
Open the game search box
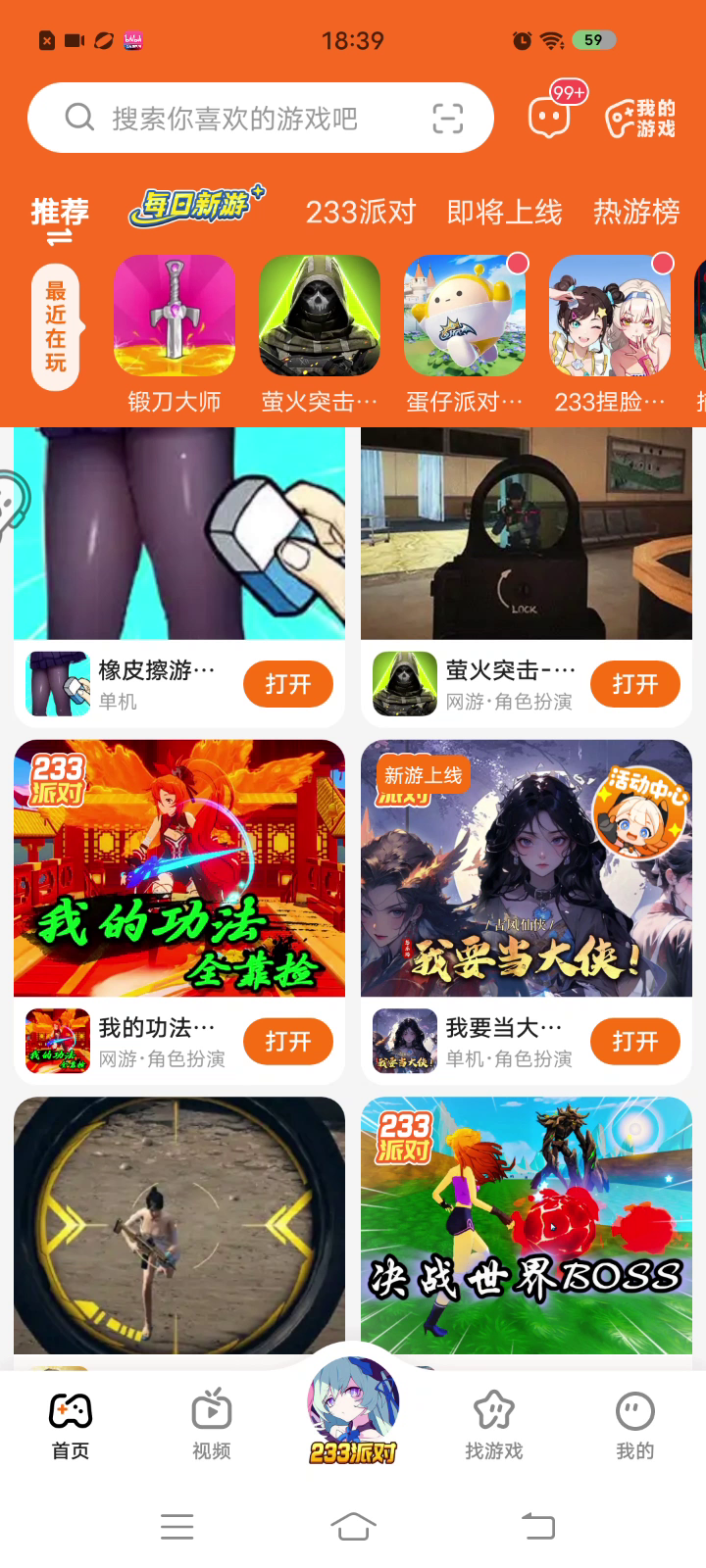coord(235,119)
